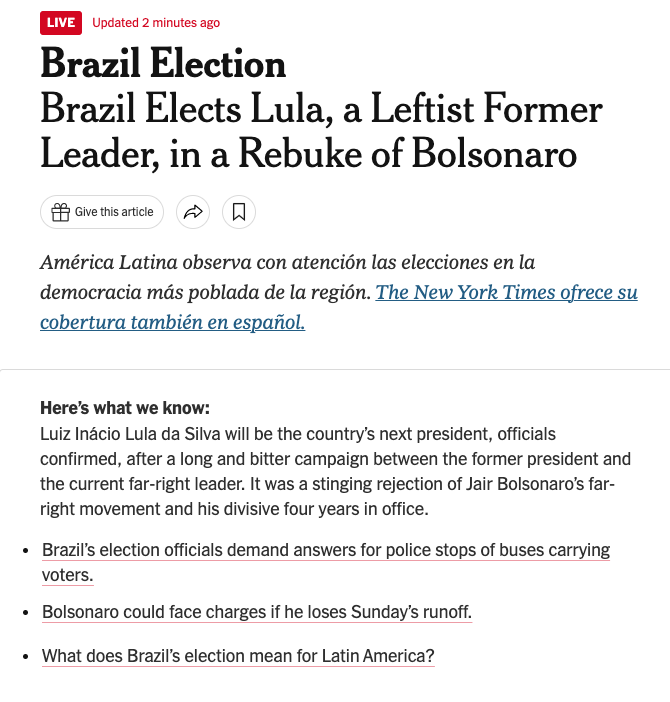Open story about police stops of buses
This screenshot has height=702, width=670.
(x=325, y=551)
